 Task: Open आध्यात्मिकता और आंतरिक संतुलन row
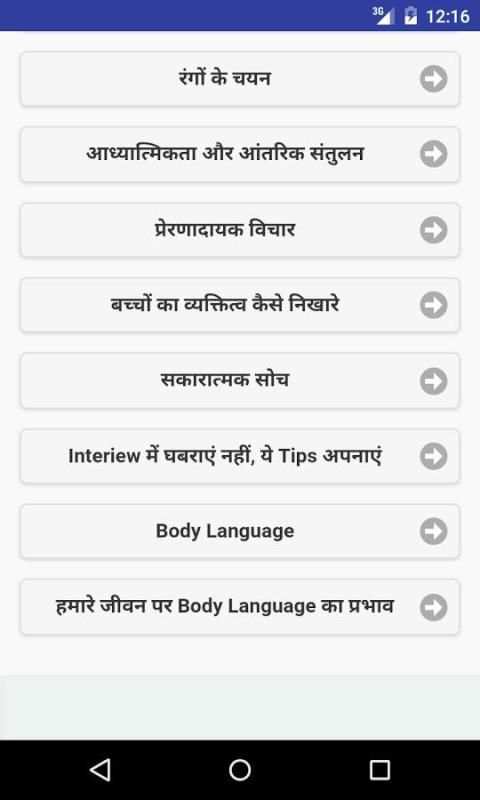click(240, 154)
